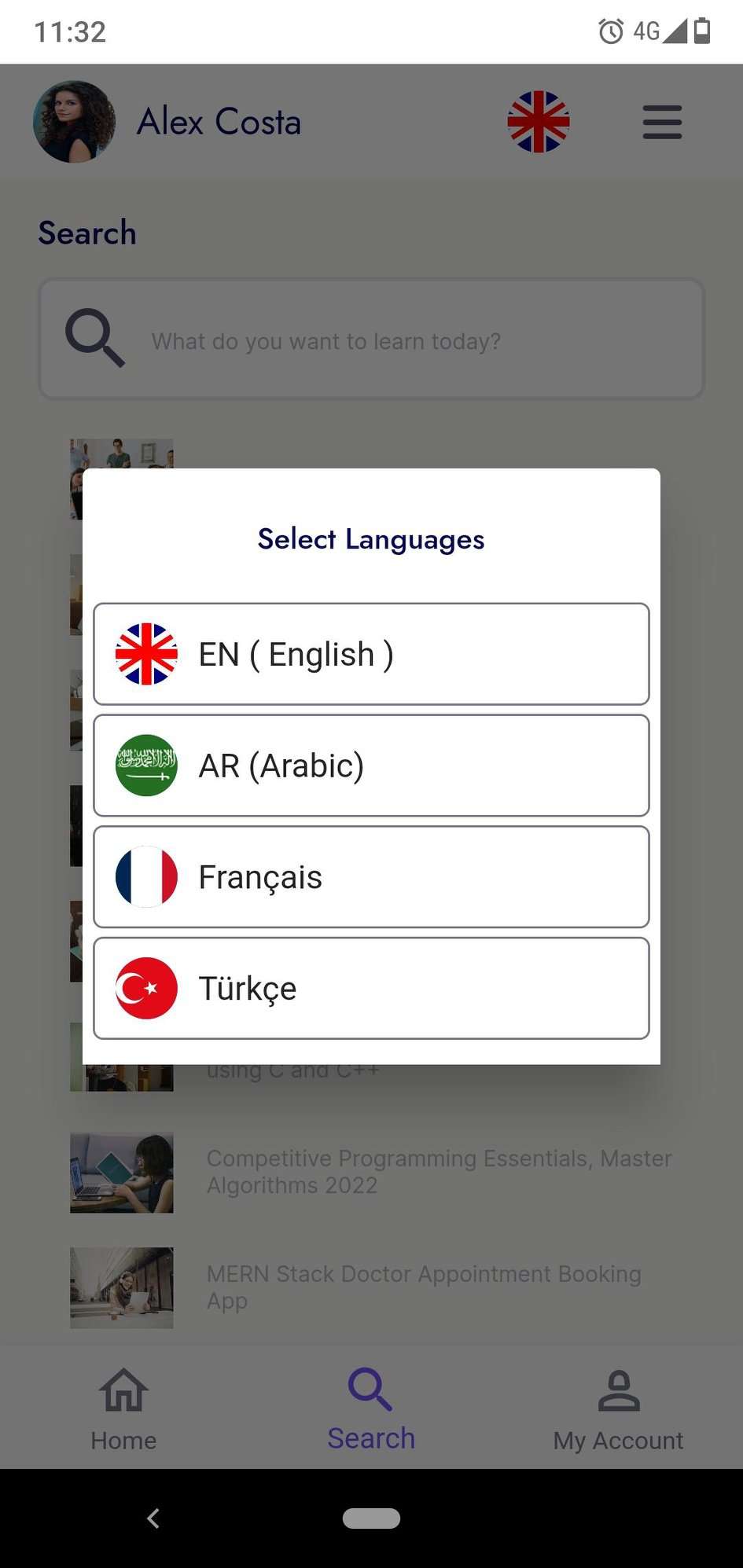Tap Alex Costa's profile picture
Screen dimensions: 743x1568
(x=73, y=122)
